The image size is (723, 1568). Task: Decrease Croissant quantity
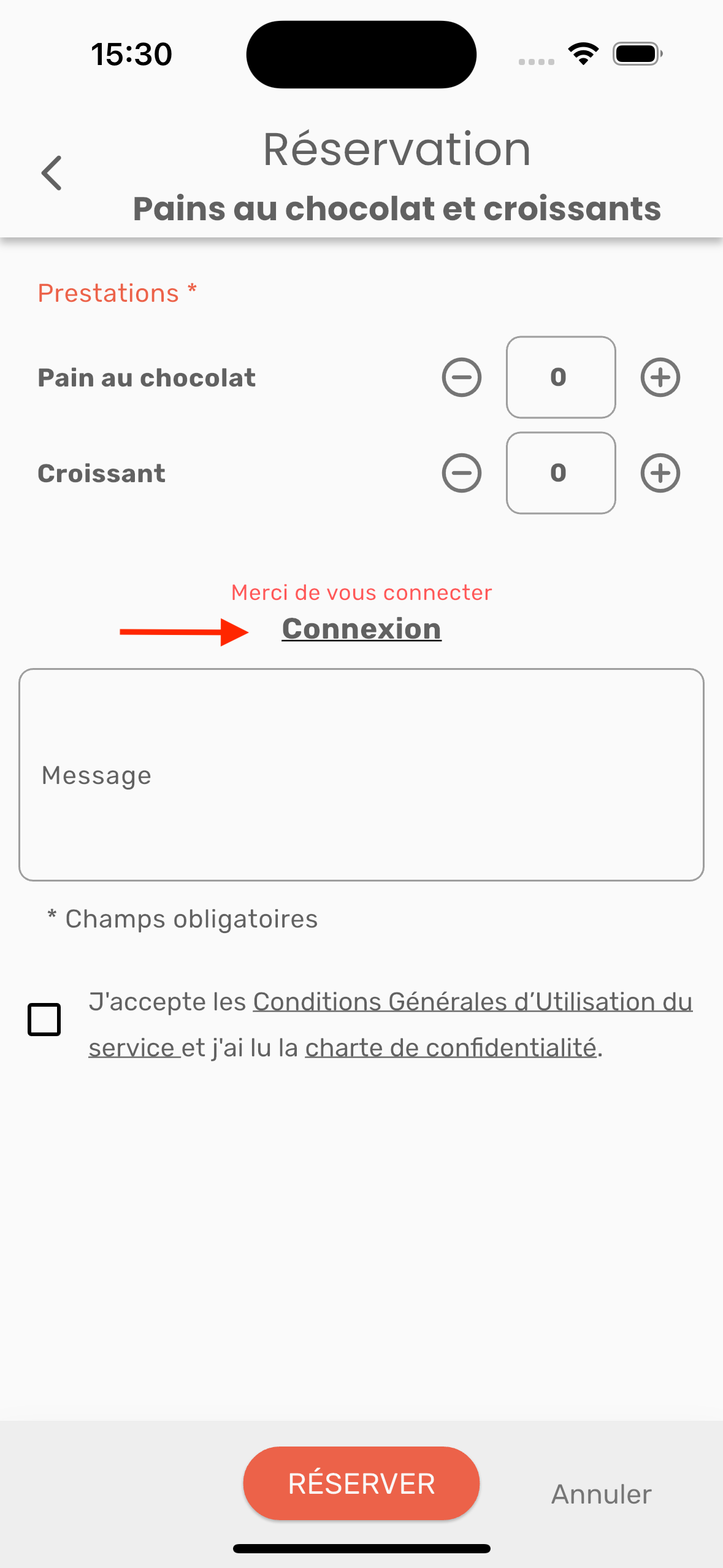[461, 473]
